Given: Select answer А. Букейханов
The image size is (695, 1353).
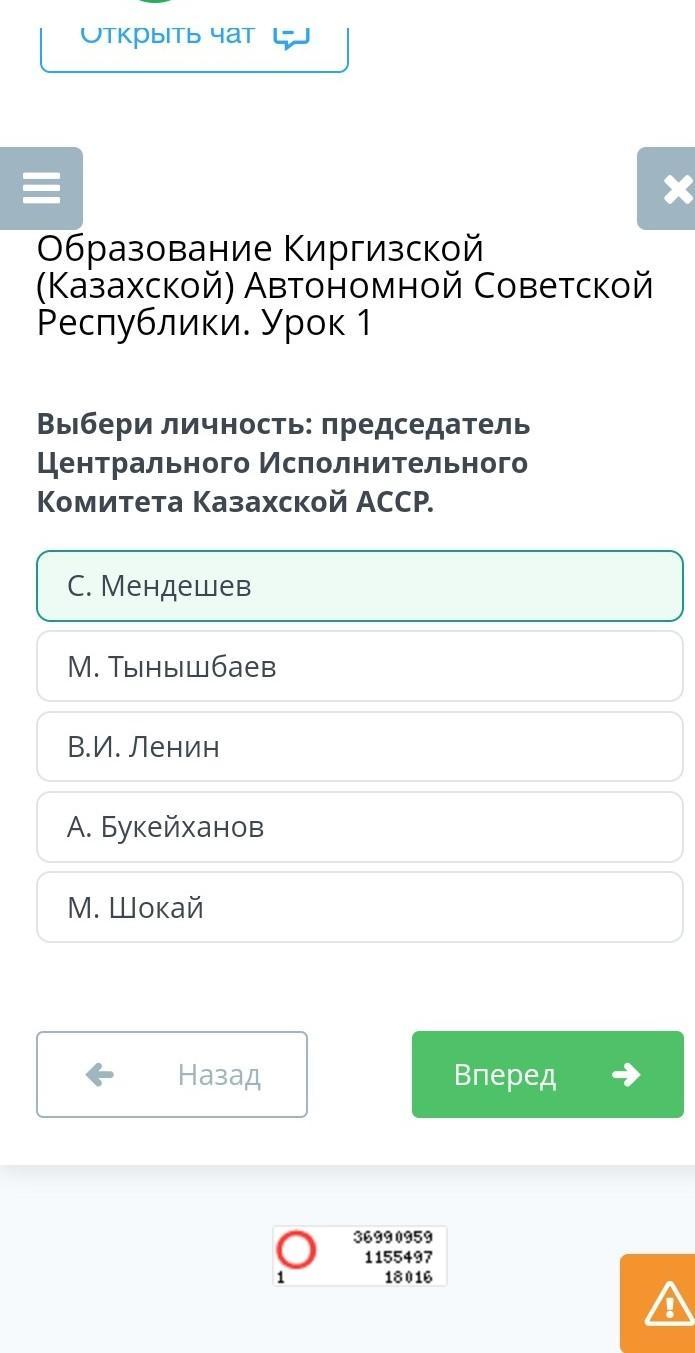Looking at the screenshot, I should point(359,827).
